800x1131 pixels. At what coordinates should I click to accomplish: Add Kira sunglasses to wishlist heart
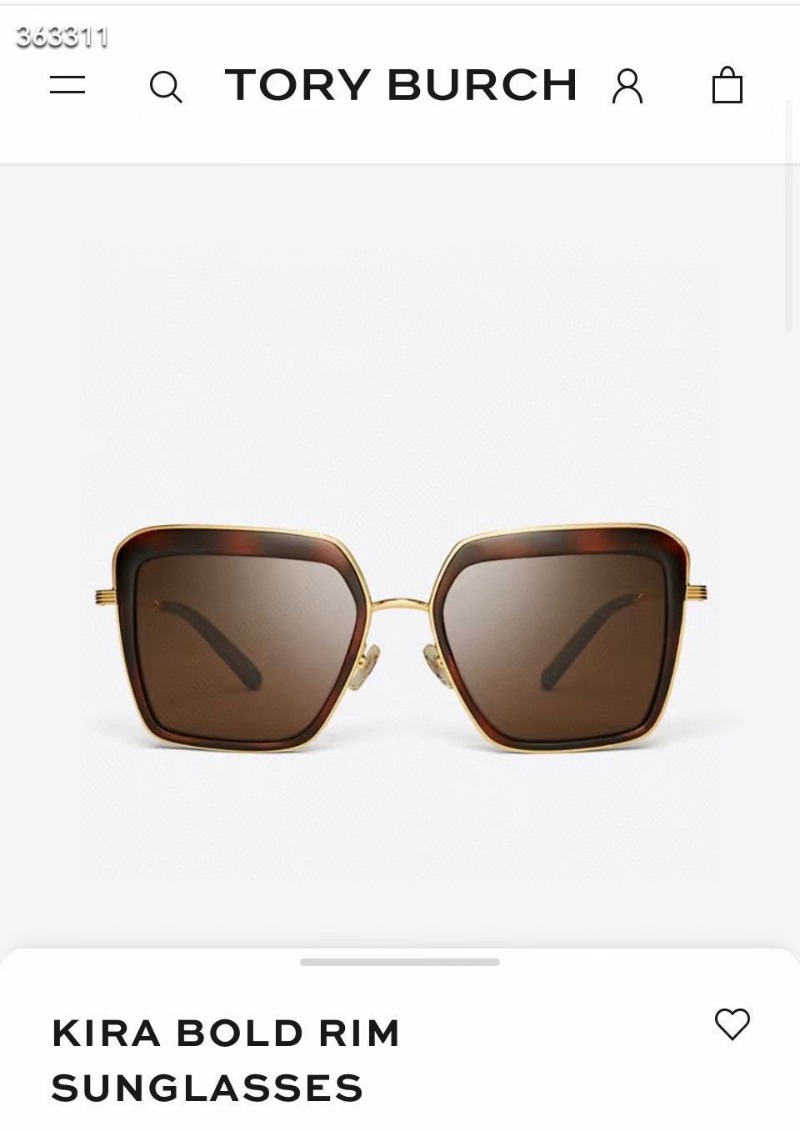click(732, 1023)
